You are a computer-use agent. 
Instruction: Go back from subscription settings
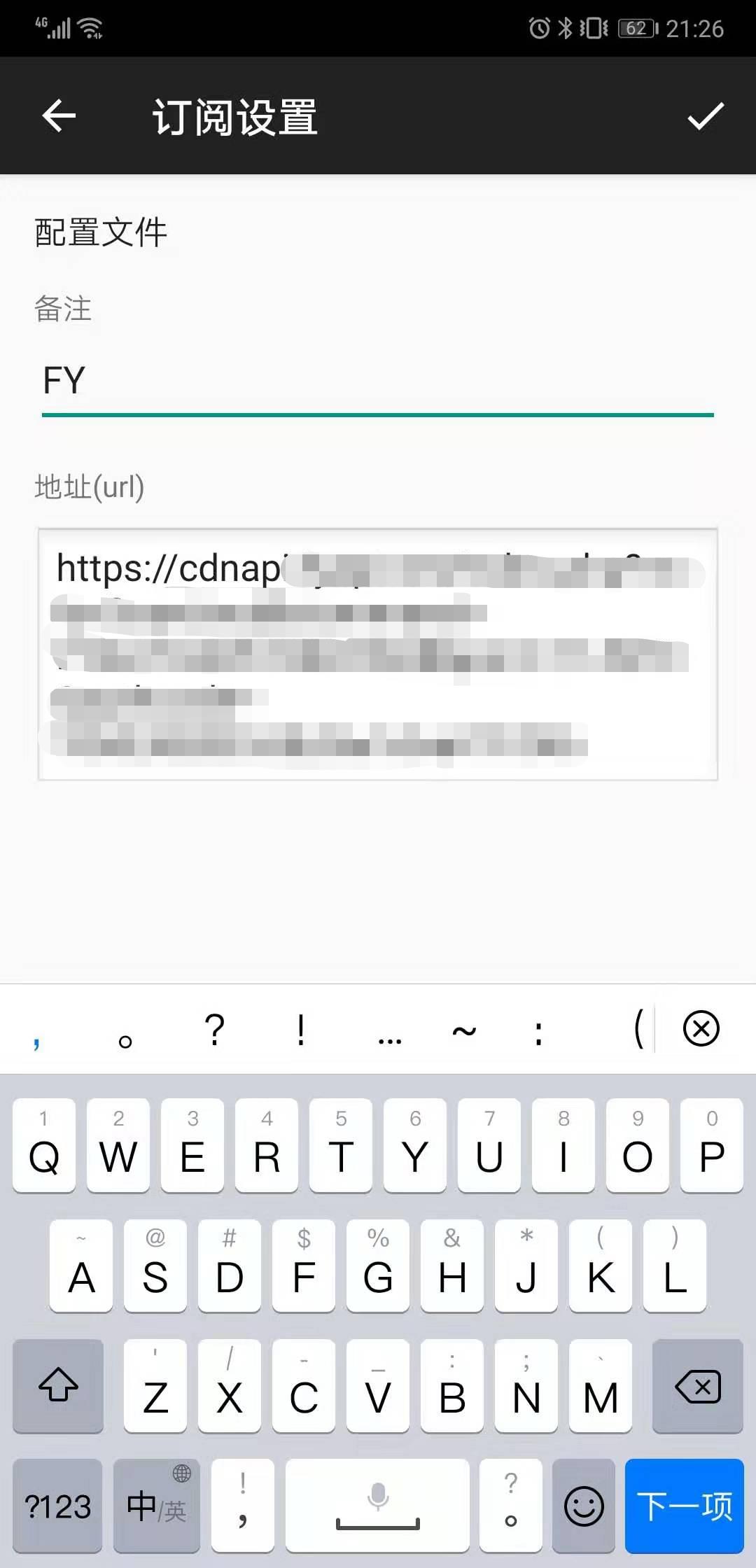(x=59, y=115)
